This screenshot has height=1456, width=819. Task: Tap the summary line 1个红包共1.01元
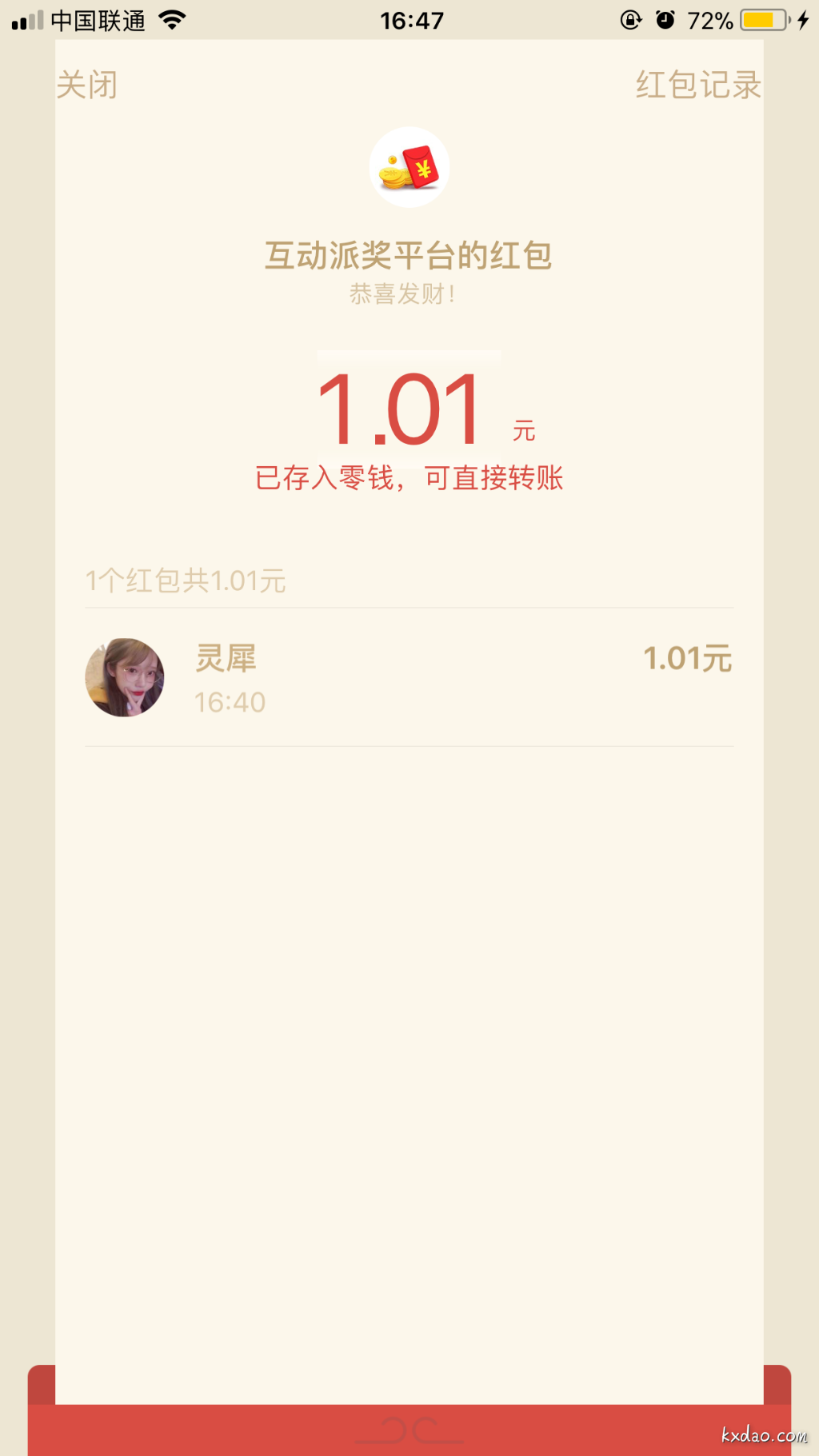tap(185, 582)
